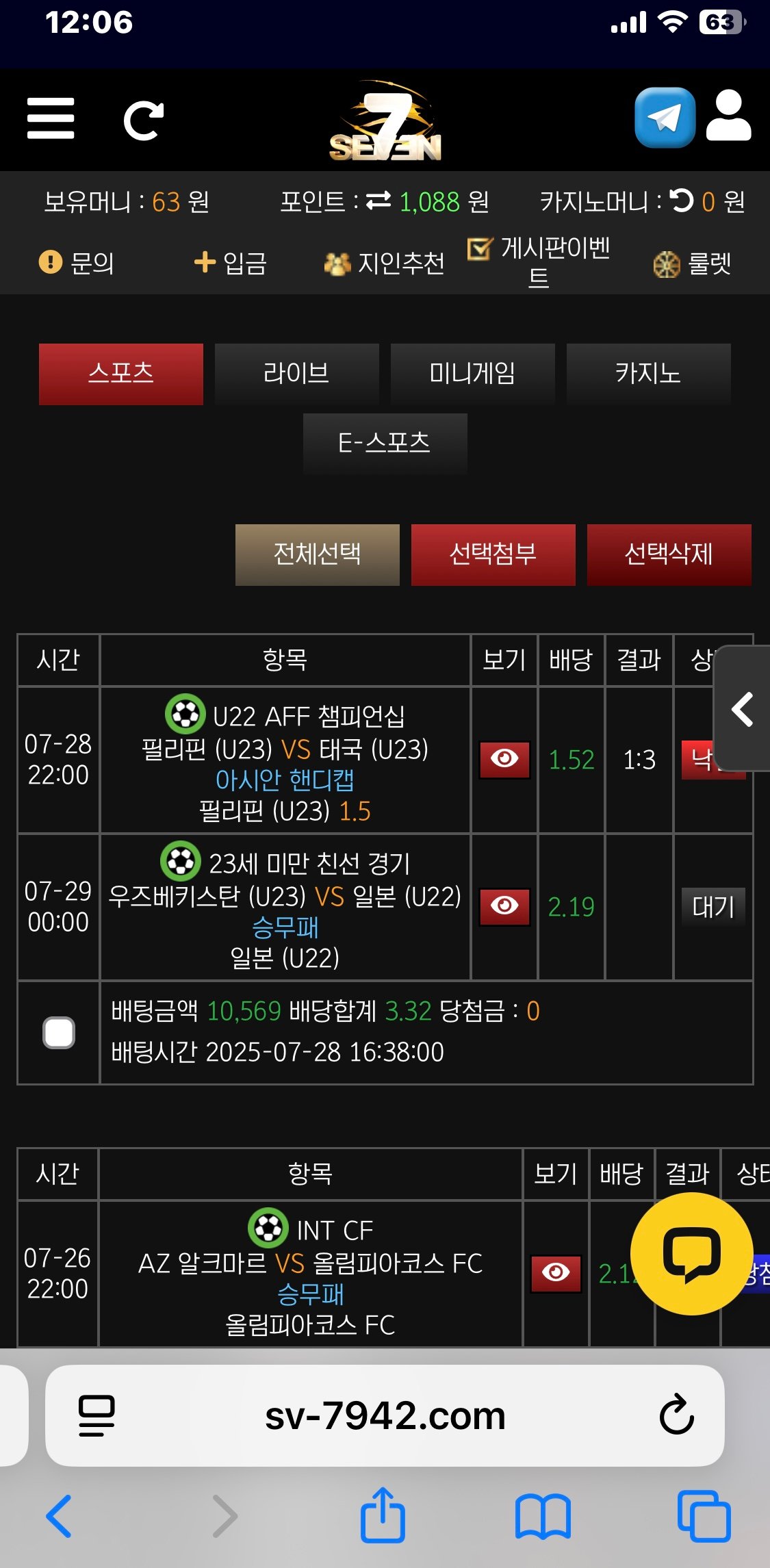The height and width of the screenshot is (1568, 770).
Task: Open the yellow chat support bubble
Action: click(x=691, y=1254)
